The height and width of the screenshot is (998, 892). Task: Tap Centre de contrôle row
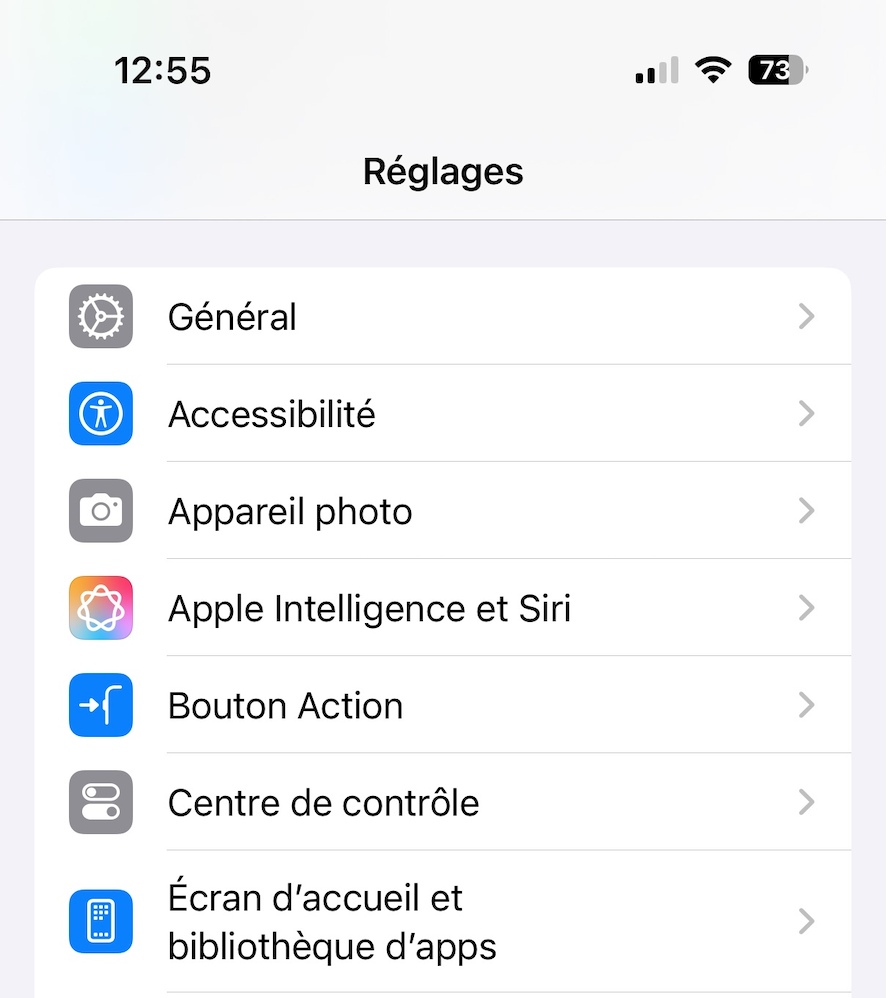click(x=442, y=802)
